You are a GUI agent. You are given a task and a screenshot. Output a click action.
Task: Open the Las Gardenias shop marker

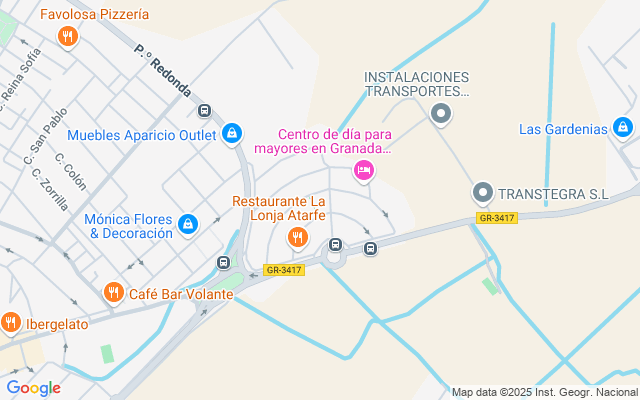[x=623, y=128]
